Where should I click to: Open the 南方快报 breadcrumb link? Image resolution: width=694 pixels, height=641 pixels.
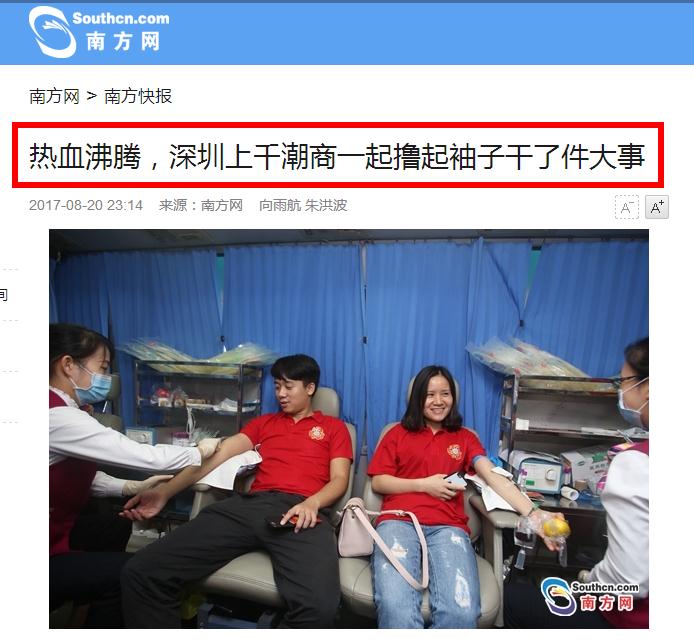click(138, 96)
